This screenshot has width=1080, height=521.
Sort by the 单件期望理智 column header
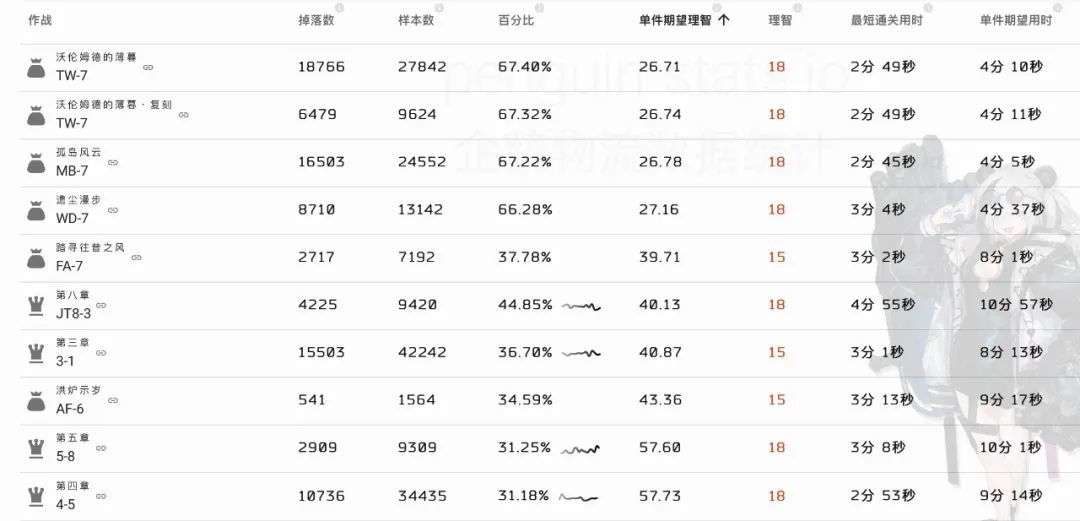675,20
